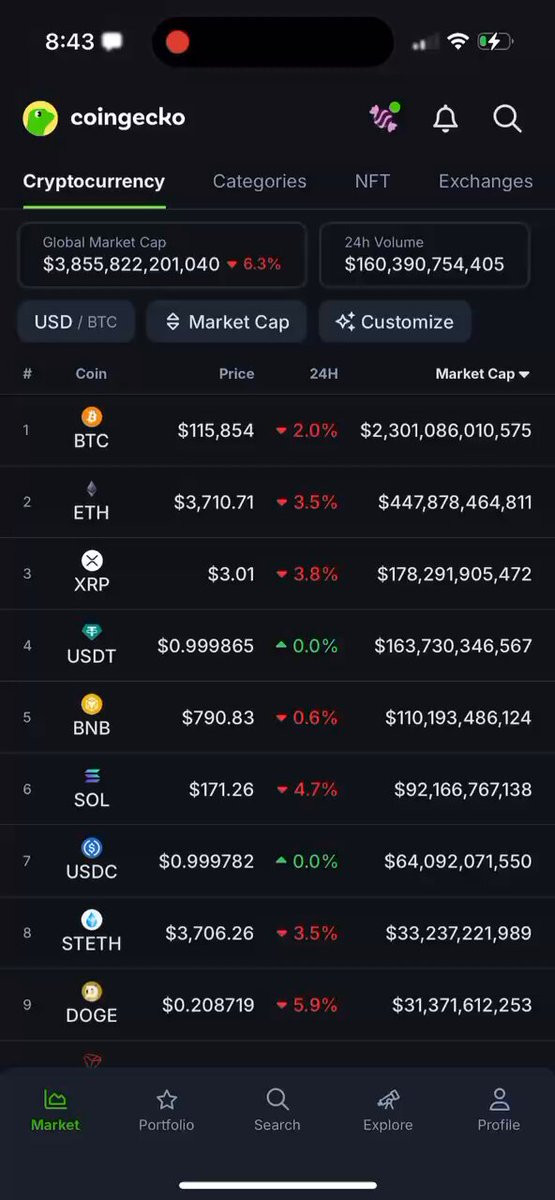Screen dimensions: 555x1200
Task: Open the BTC coin row
Action: (277, 430)
